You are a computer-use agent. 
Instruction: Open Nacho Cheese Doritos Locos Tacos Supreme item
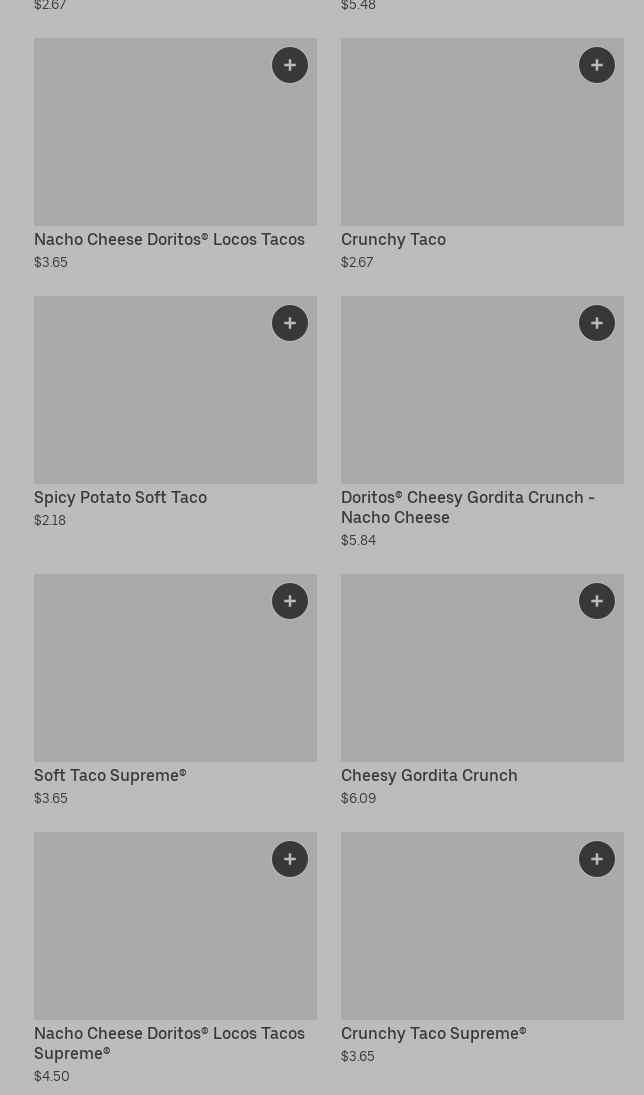point(169,1043)
